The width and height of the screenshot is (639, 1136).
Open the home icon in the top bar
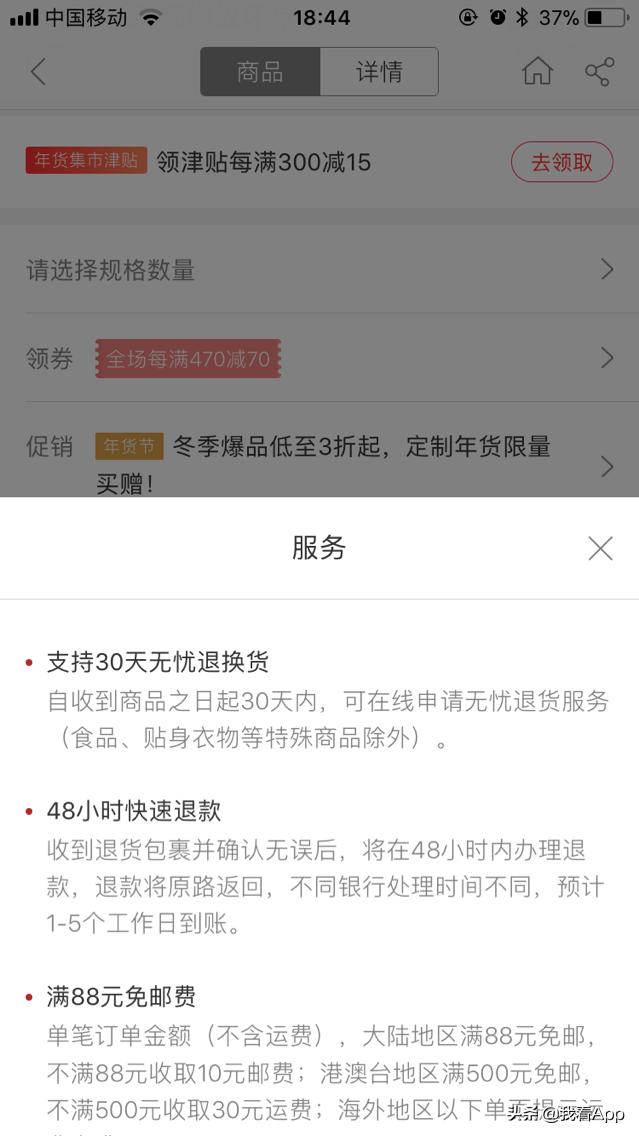(537, 72)
